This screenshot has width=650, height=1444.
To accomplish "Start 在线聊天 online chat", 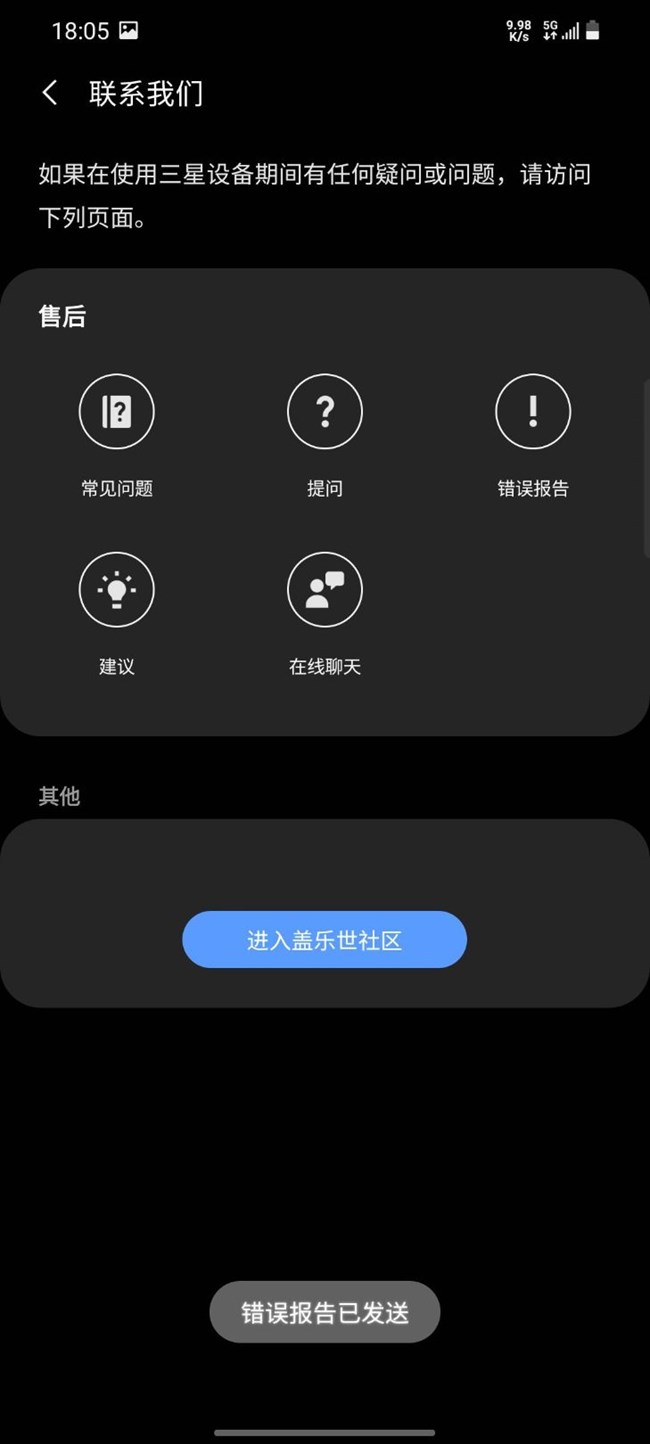I will (x=324, y=590).
